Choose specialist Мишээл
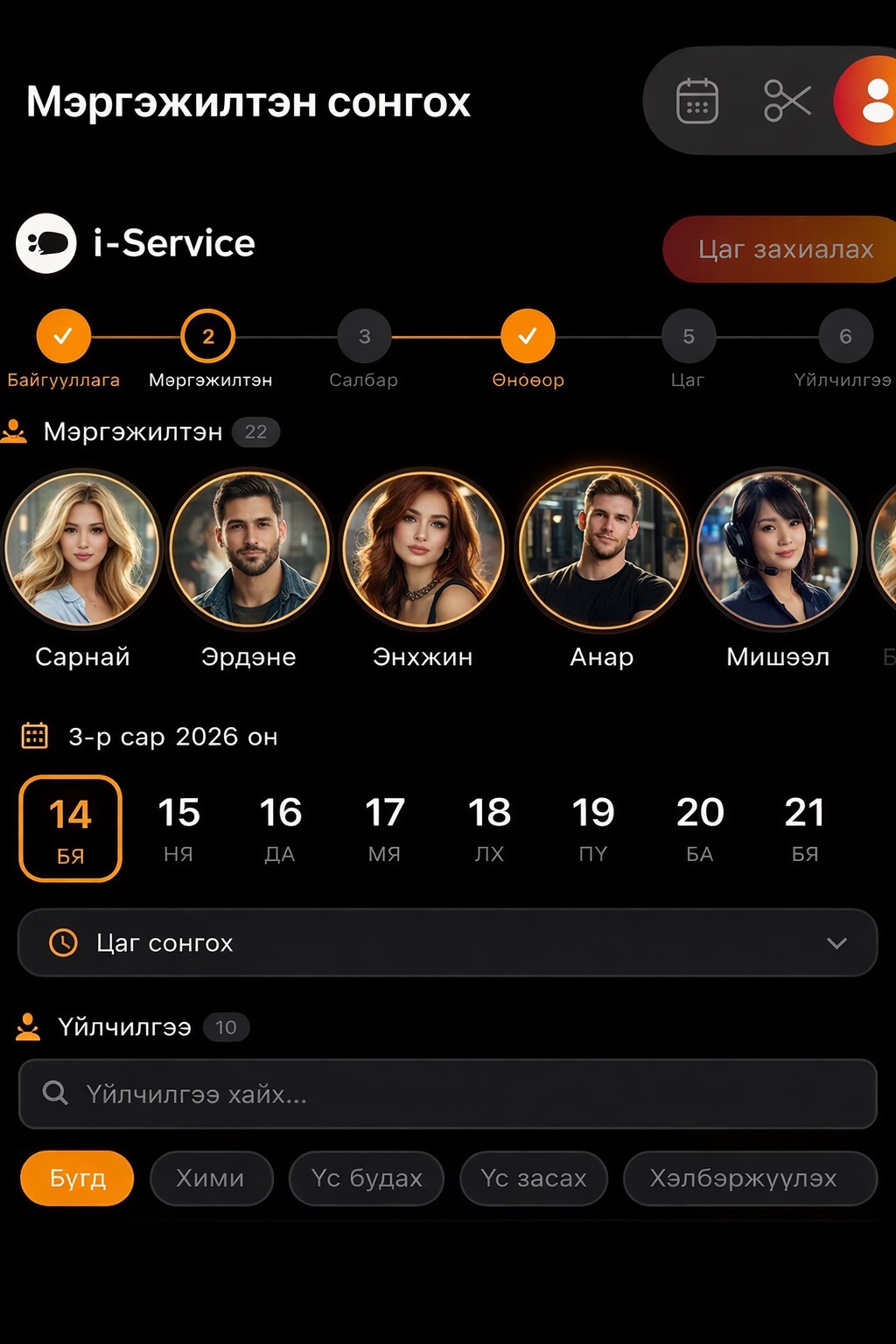Viewport: 896px width, 1344px height. [777, 549]
